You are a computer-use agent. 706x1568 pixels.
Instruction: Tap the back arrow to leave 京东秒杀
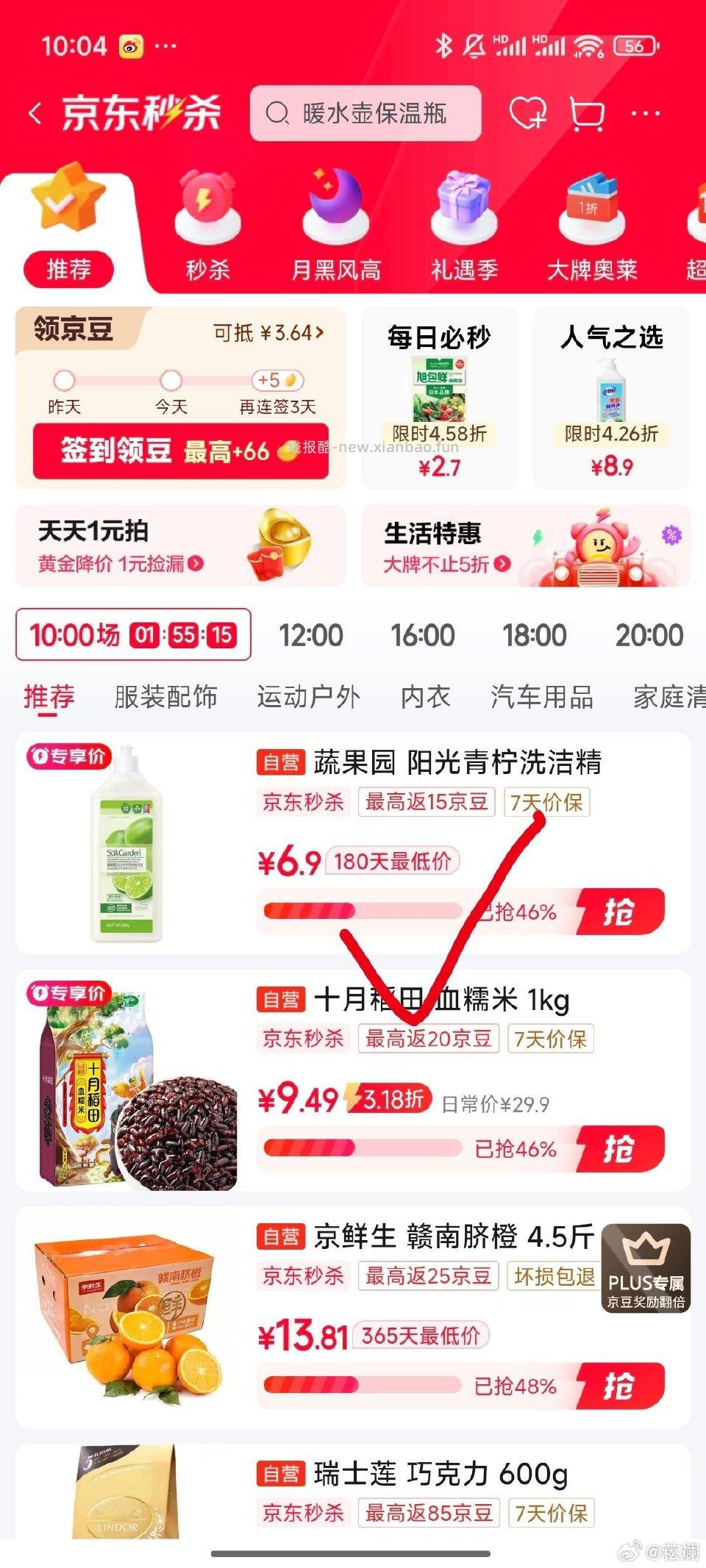(x=33, y=112)
